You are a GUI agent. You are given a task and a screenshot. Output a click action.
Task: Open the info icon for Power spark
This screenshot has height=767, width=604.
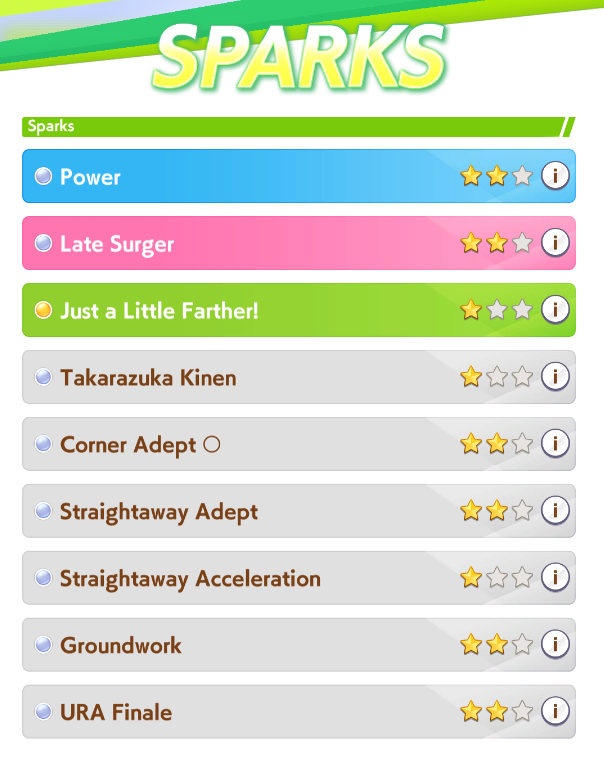555,176
